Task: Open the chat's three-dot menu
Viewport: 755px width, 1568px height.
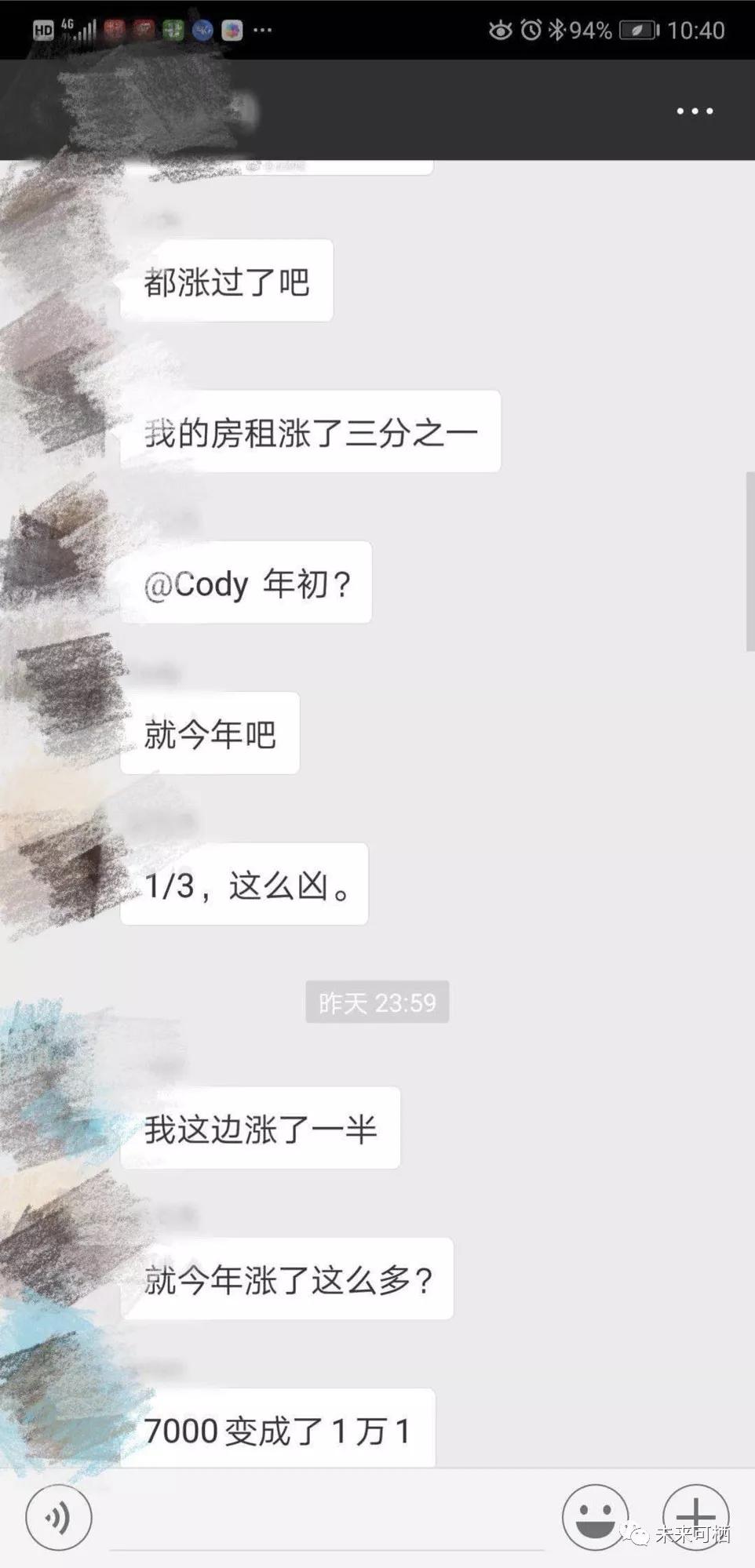Action: pyautogui.click(x=695, y=111)
